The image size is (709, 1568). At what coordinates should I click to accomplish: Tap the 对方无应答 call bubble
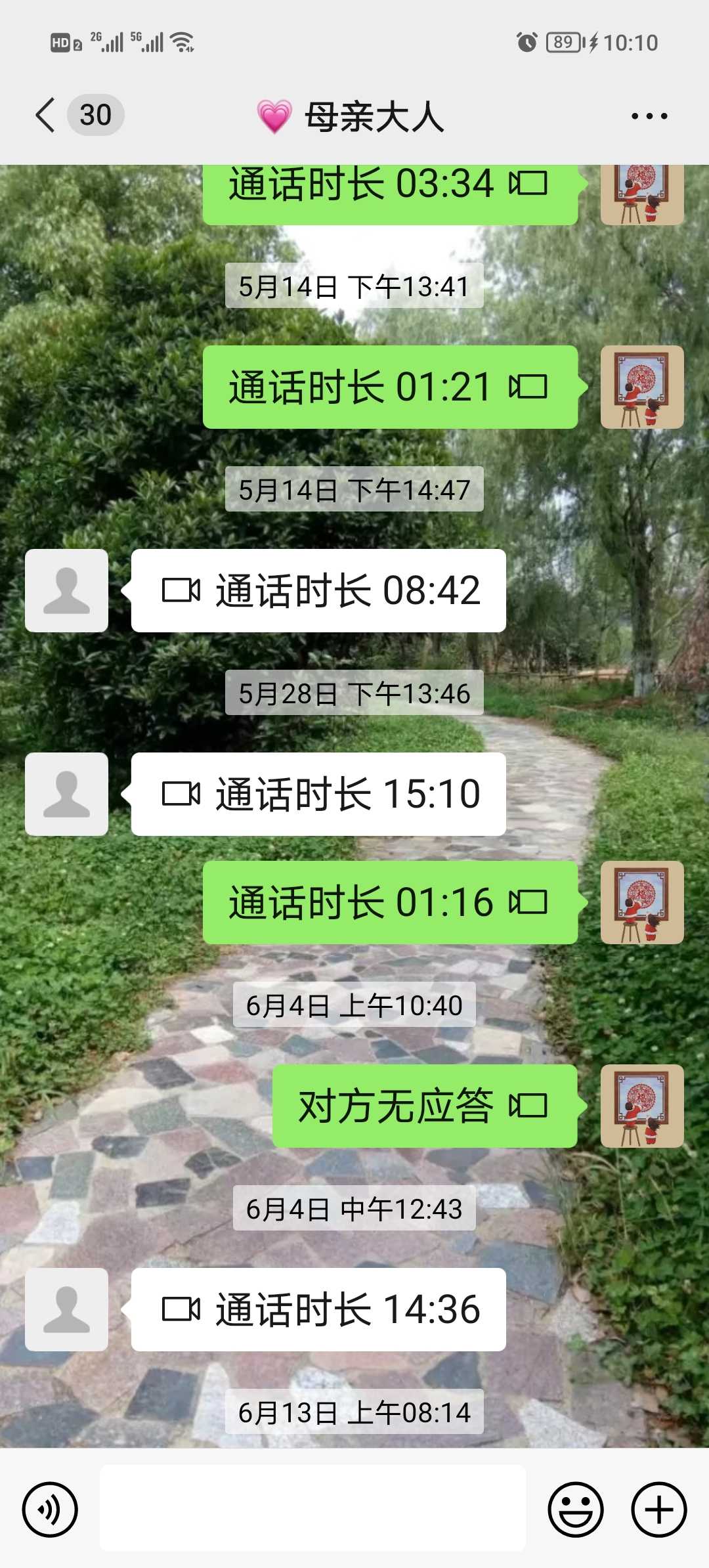pos(425,1106)
